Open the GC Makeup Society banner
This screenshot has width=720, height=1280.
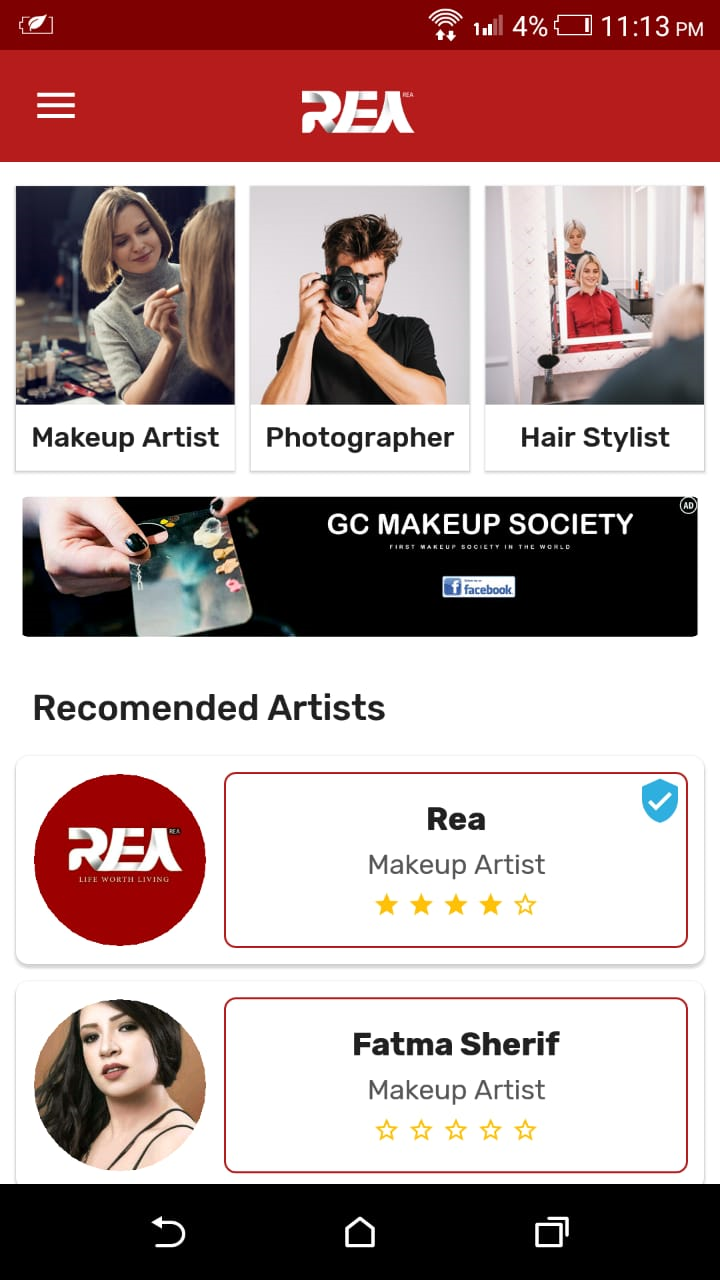coord(359,566)
